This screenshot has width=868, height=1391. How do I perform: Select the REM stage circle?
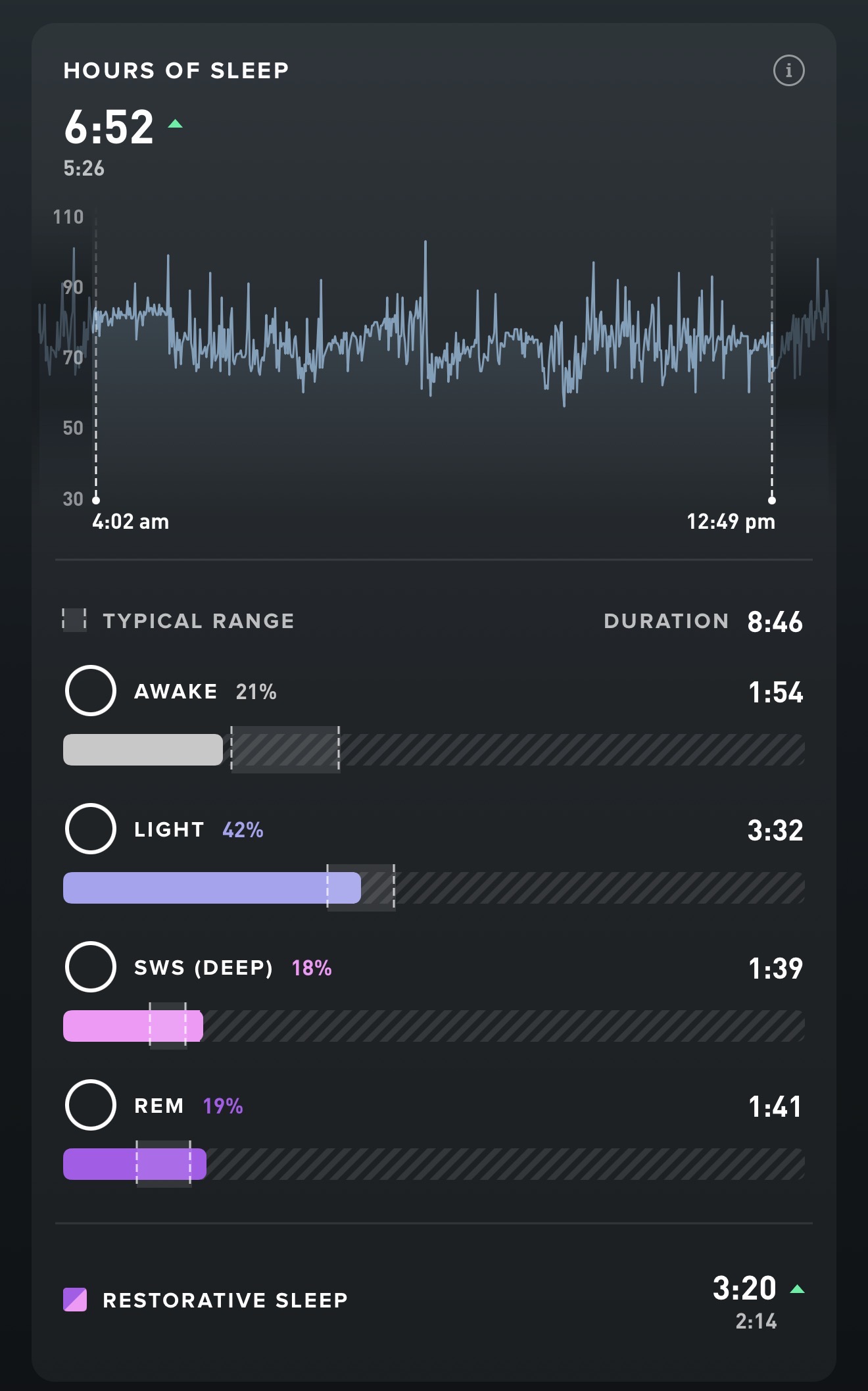click(91, 1105)
